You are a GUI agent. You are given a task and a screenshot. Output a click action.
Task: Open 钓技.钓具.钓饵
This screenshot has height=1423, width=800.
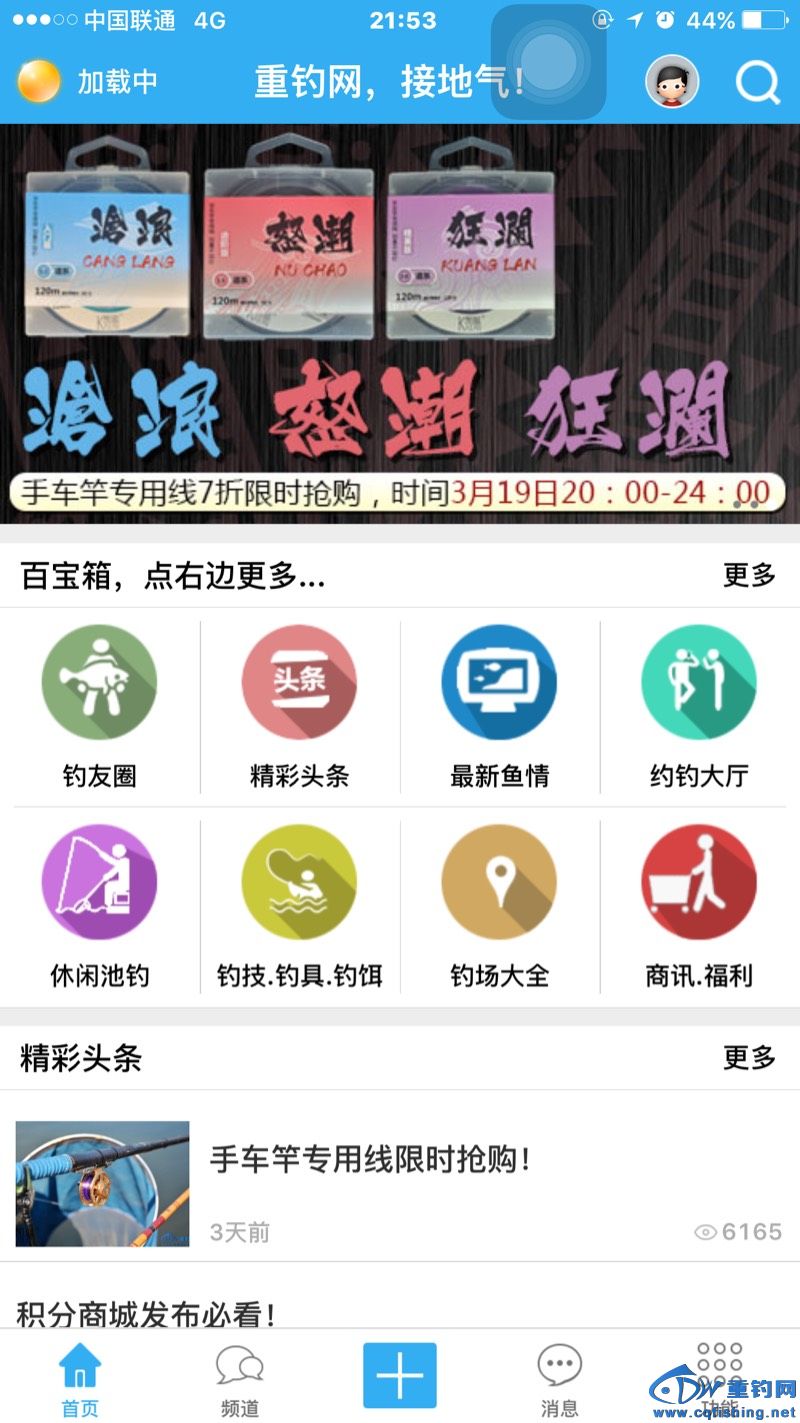[299, 905]
